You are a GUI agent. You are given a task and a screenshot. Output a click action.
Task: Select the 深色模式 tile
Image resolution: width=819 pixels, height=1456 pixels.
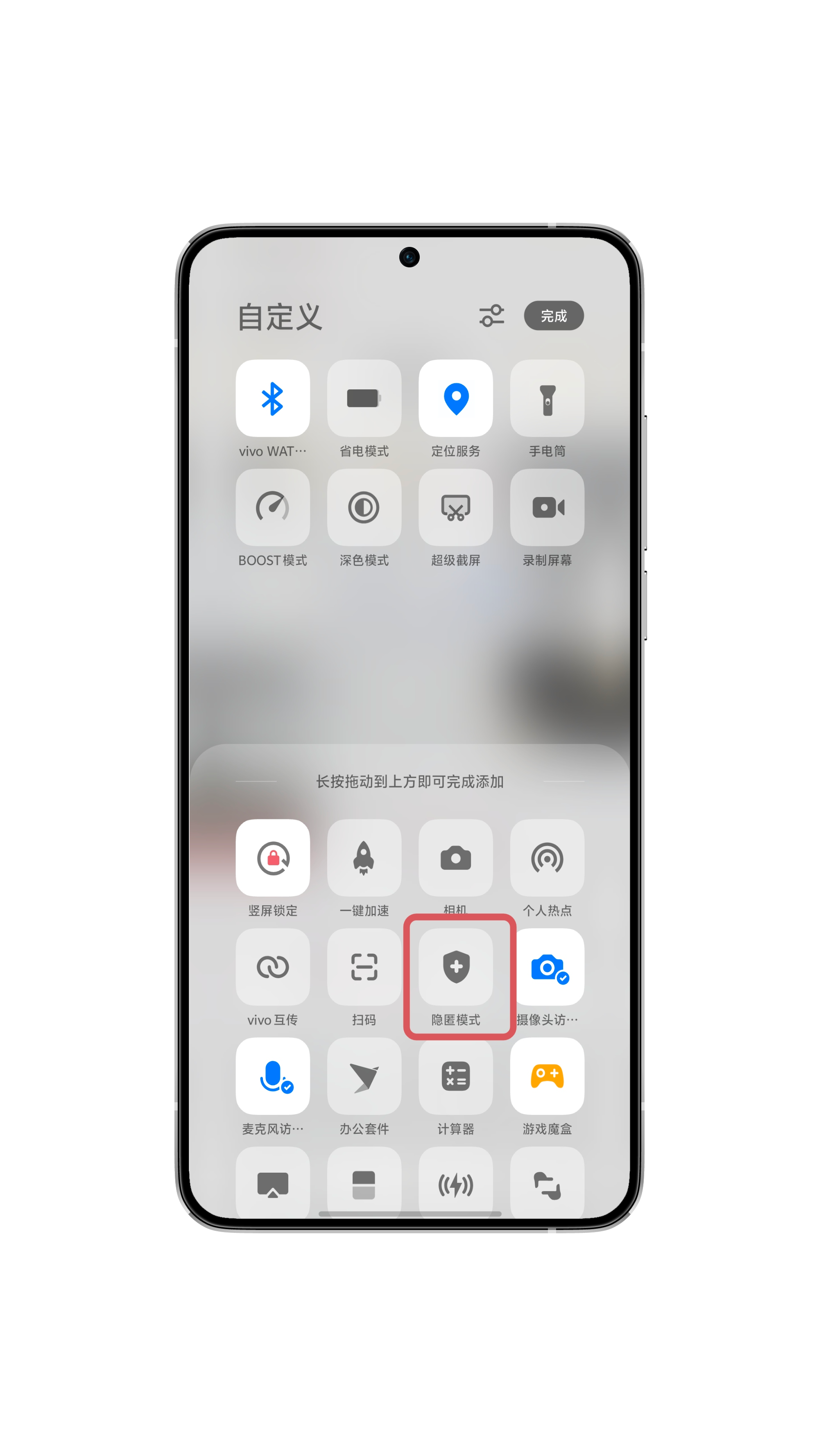pos(364,507)
